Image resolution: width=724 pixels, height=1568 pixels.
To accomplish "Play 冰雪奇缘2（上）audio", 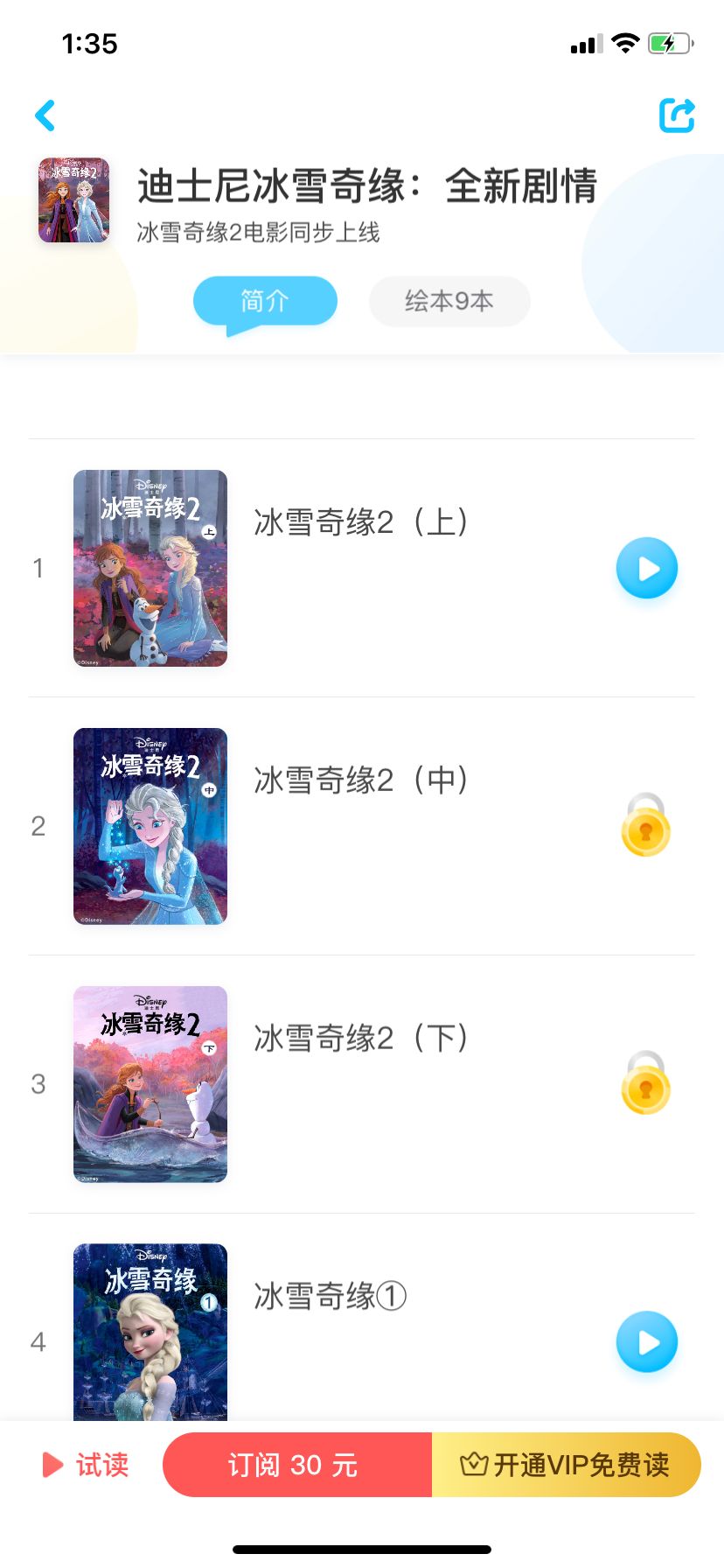I will (646, 568).
